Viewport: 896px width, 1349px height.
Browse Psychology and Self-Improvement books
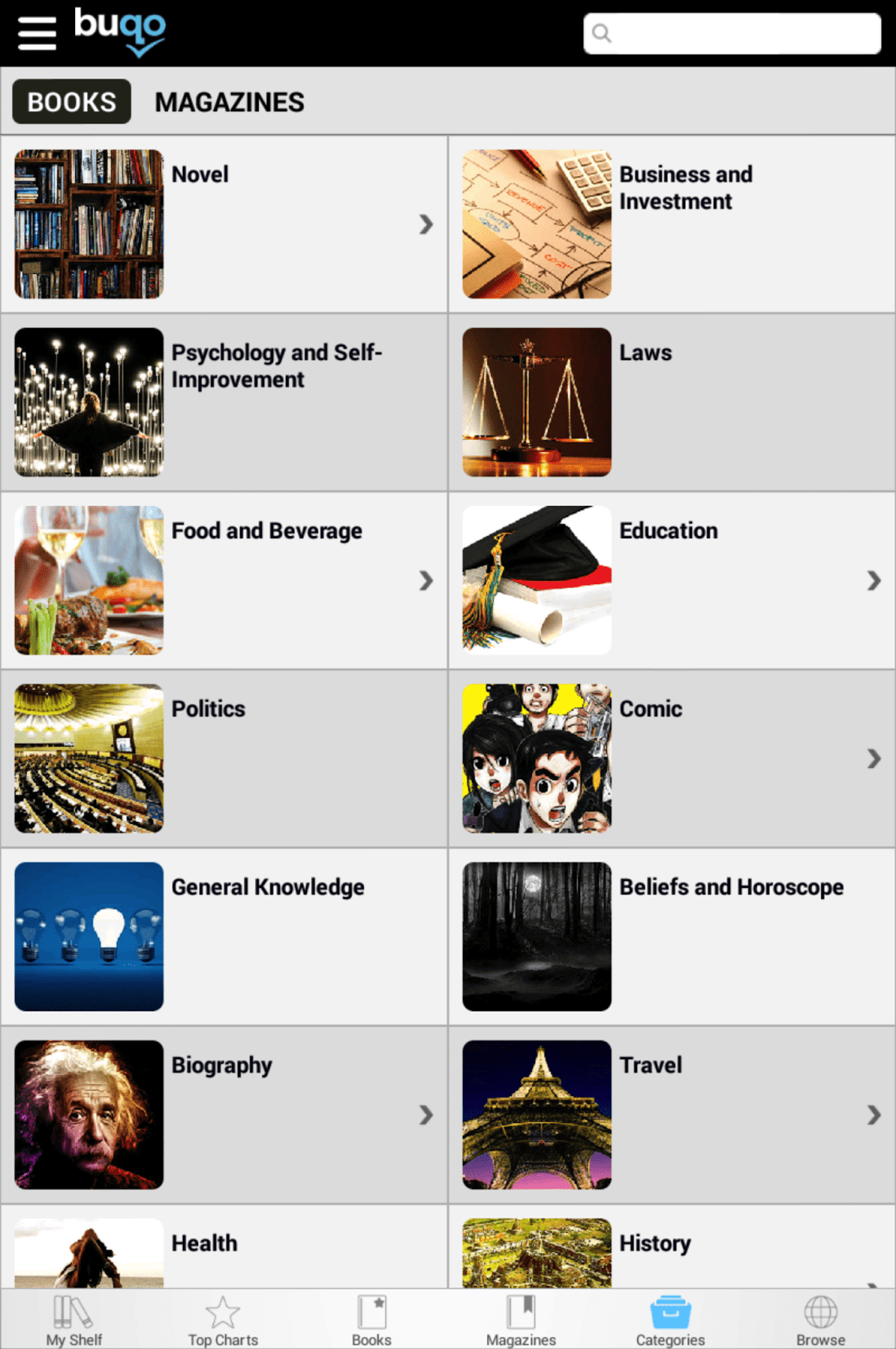223,402
